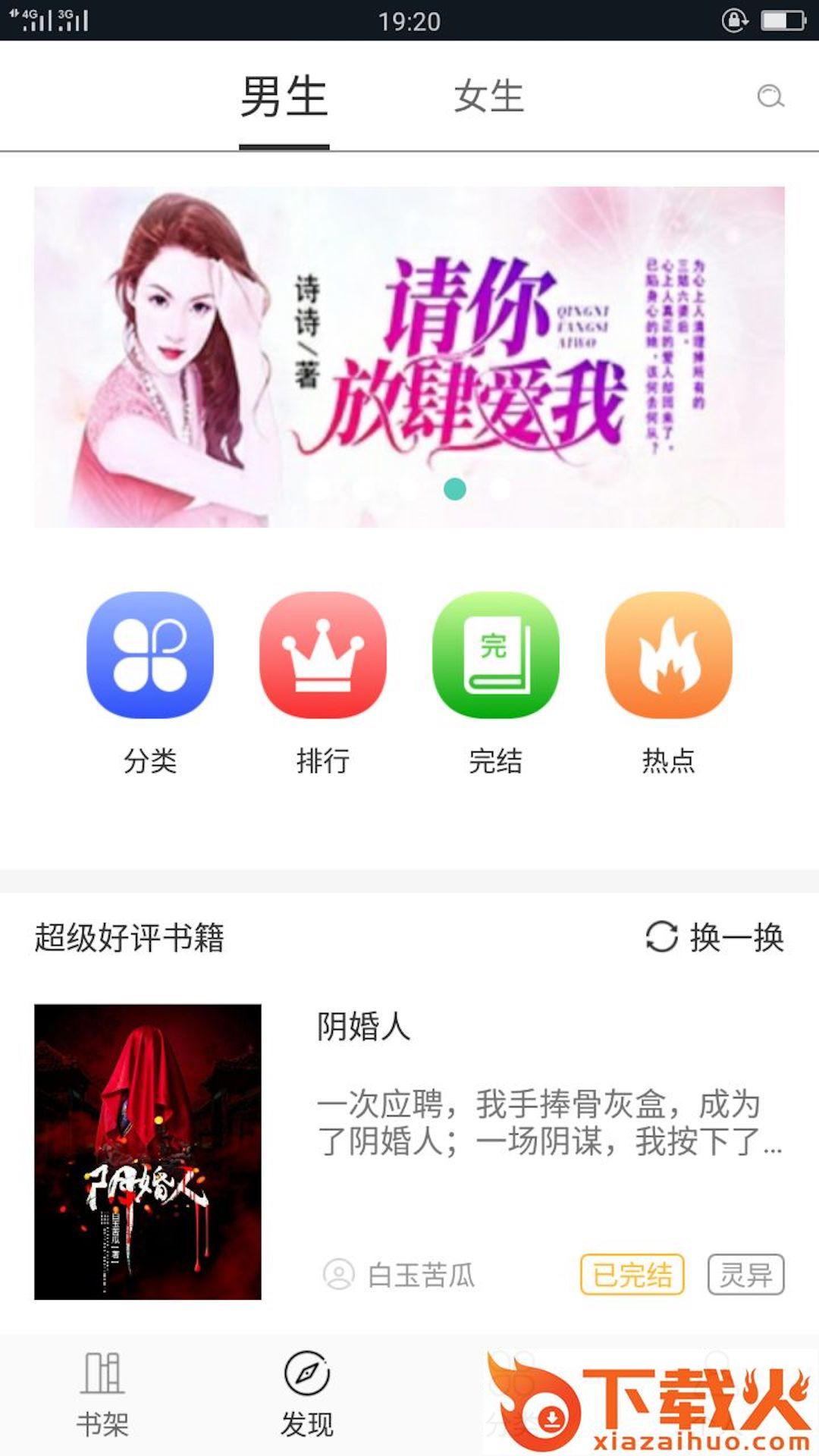Open the 请你放肆爱我 banner
The width and height of the screenshot is (819, 1456).
409,356
